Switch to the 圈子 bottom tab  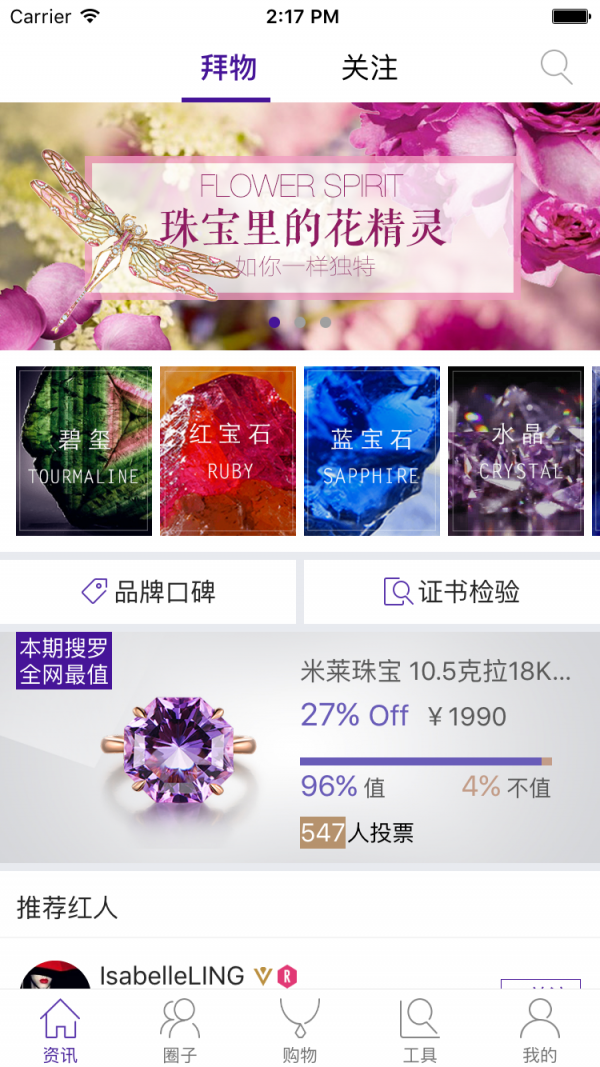[180, 1029]
